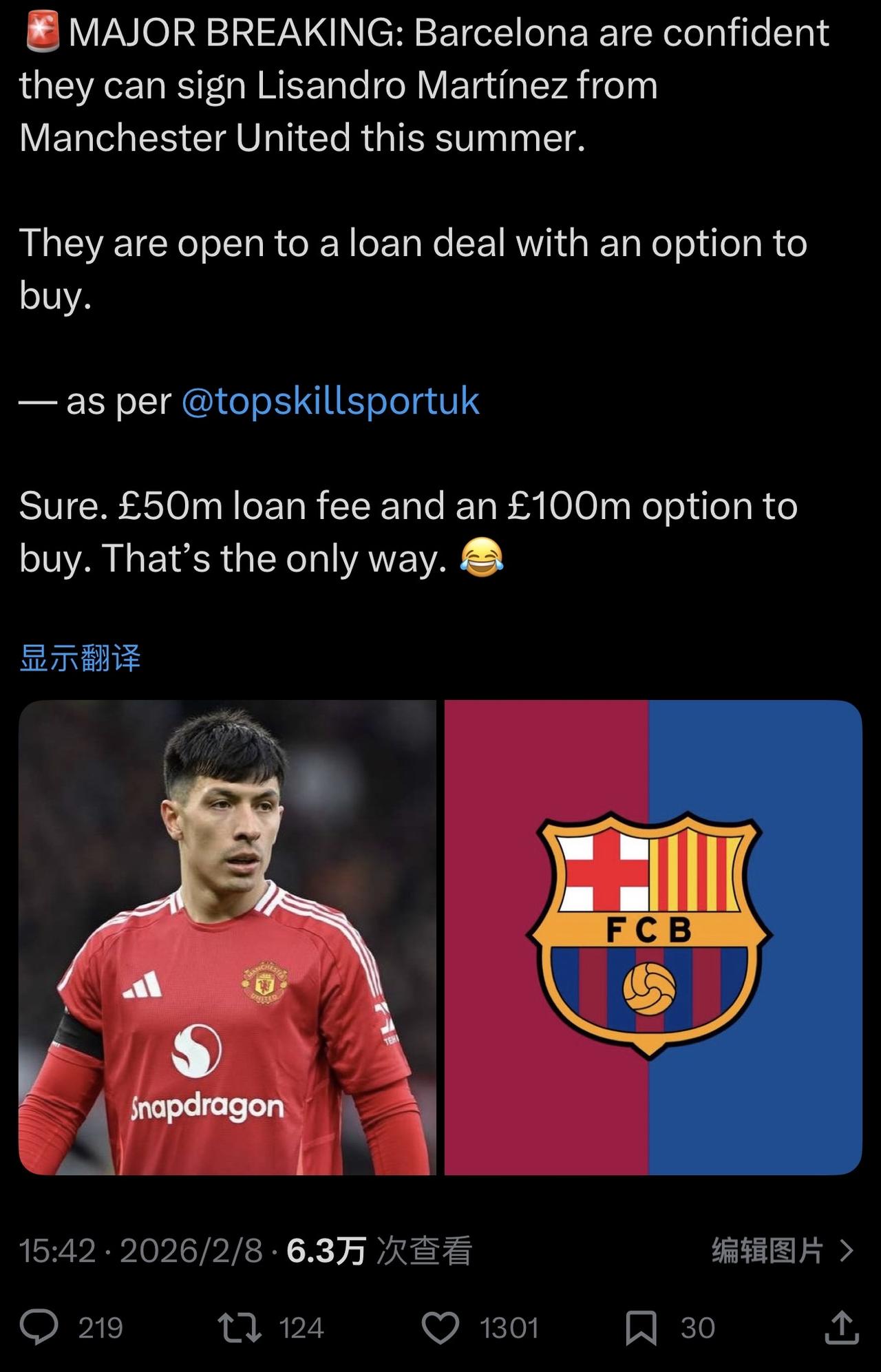This screenshot has height=1372, width=881.
Task: Open the FC Barcelona crest image
Action: click(652, 937)
